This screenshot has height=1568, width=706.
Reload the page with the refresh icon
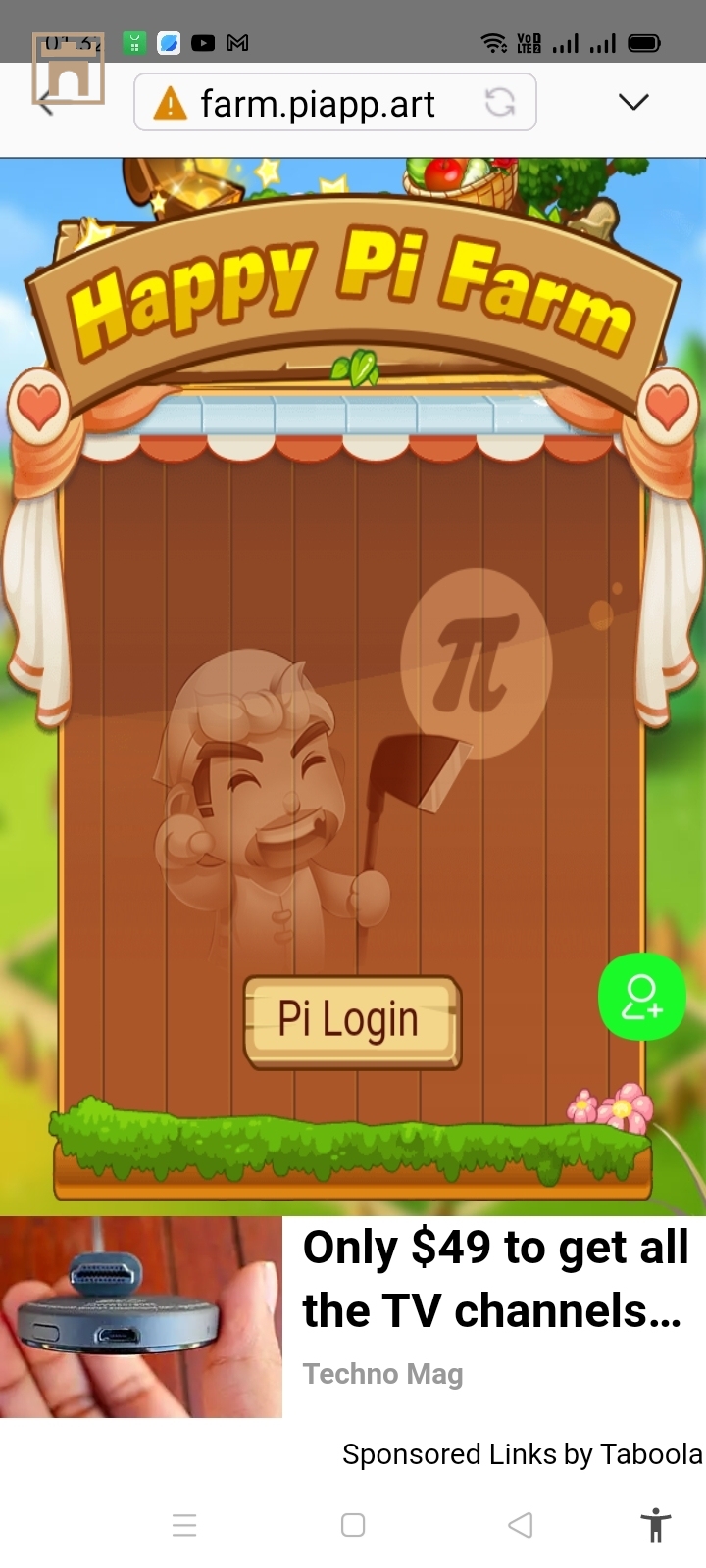point(500,102)
